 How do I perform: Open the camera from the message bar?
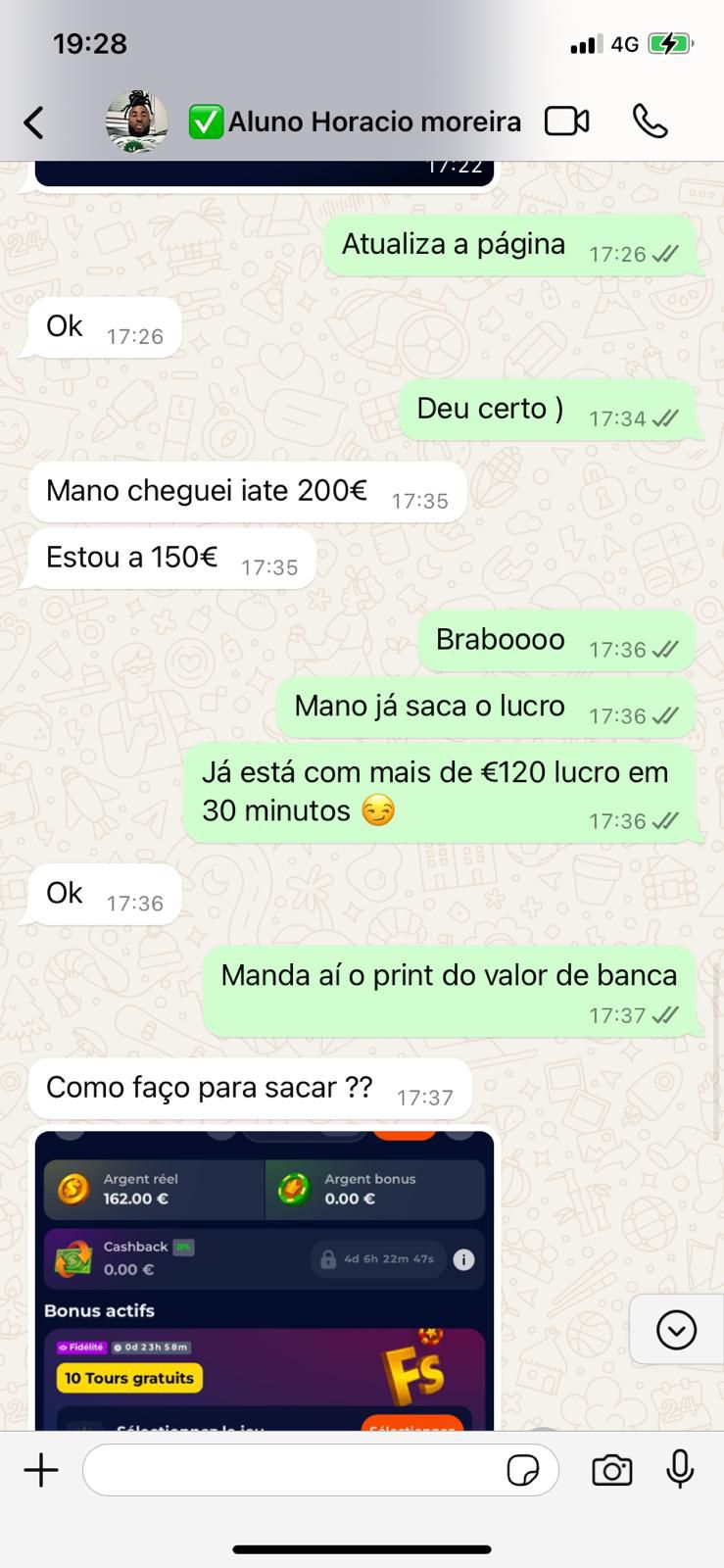click(x=611, y=1469)
